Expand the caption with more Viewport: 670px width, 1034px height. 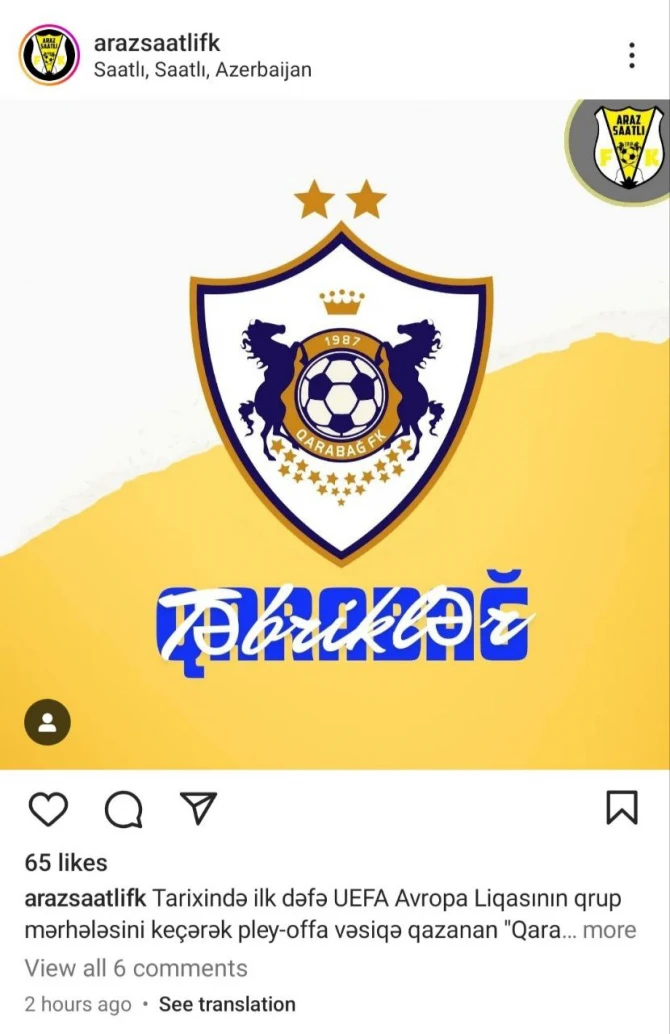(x=609, y=930)
